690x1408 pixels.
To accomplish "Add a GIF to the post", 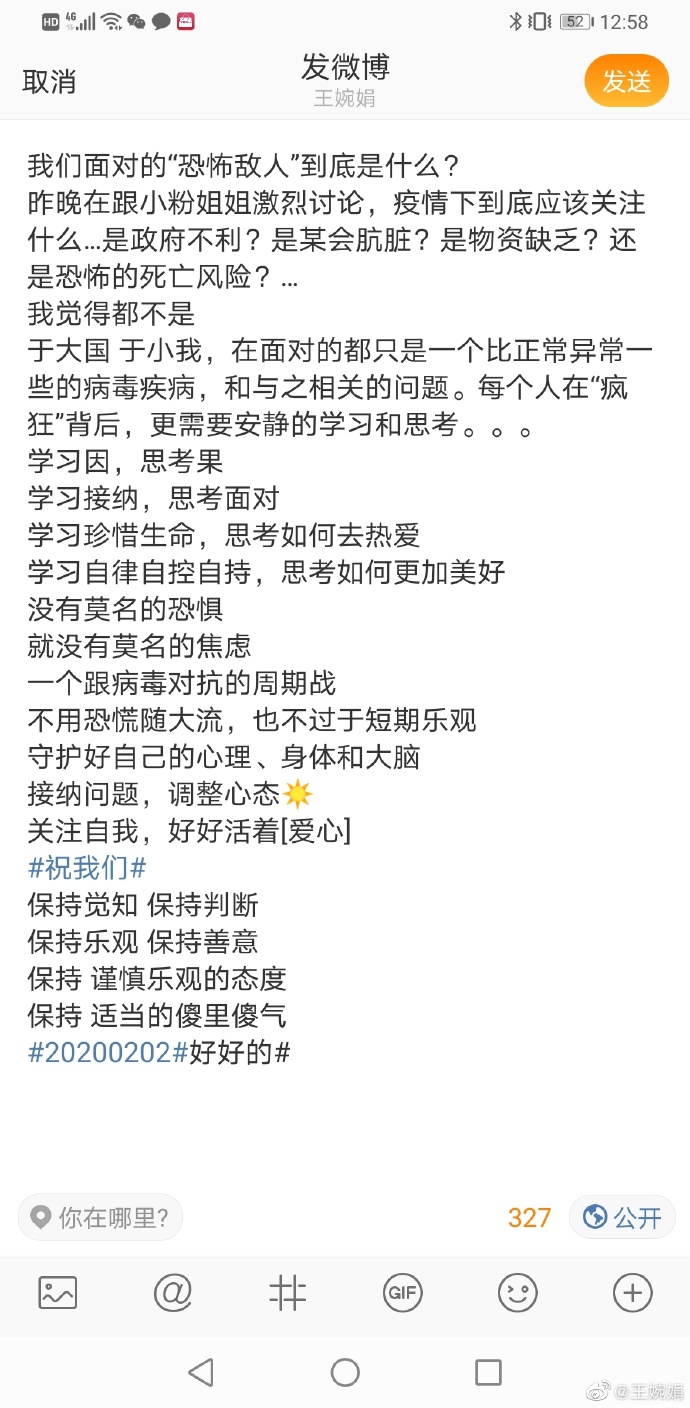I will pyautogui.click(x=402, y=1293).
